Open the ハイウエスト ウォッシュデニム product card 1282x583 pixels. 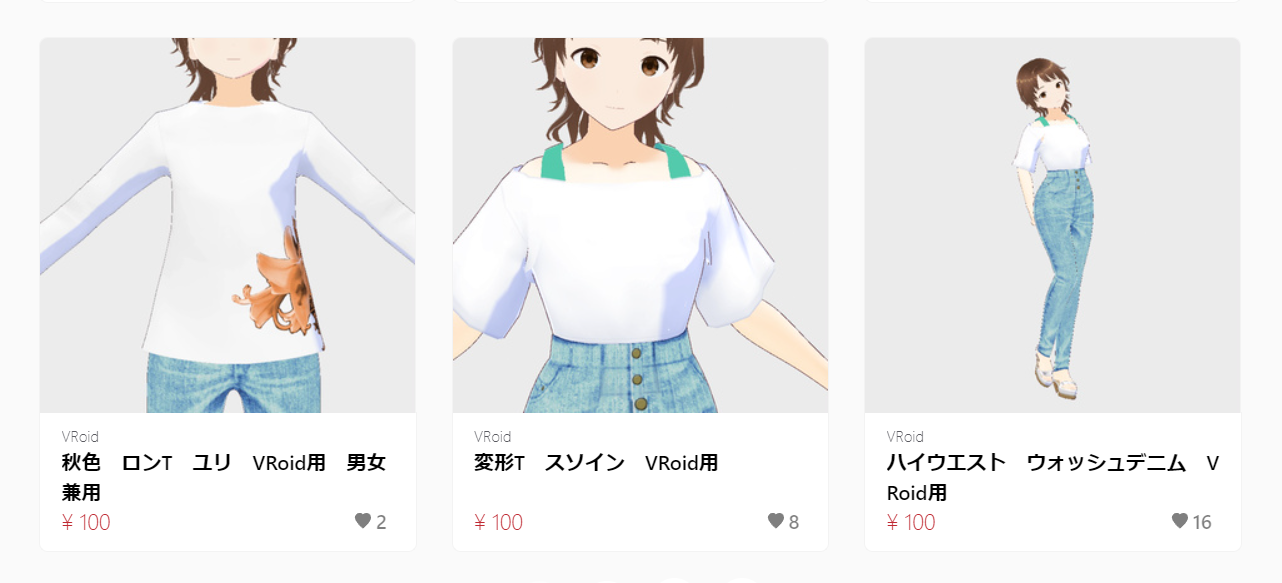click(x=1052, y=226)
